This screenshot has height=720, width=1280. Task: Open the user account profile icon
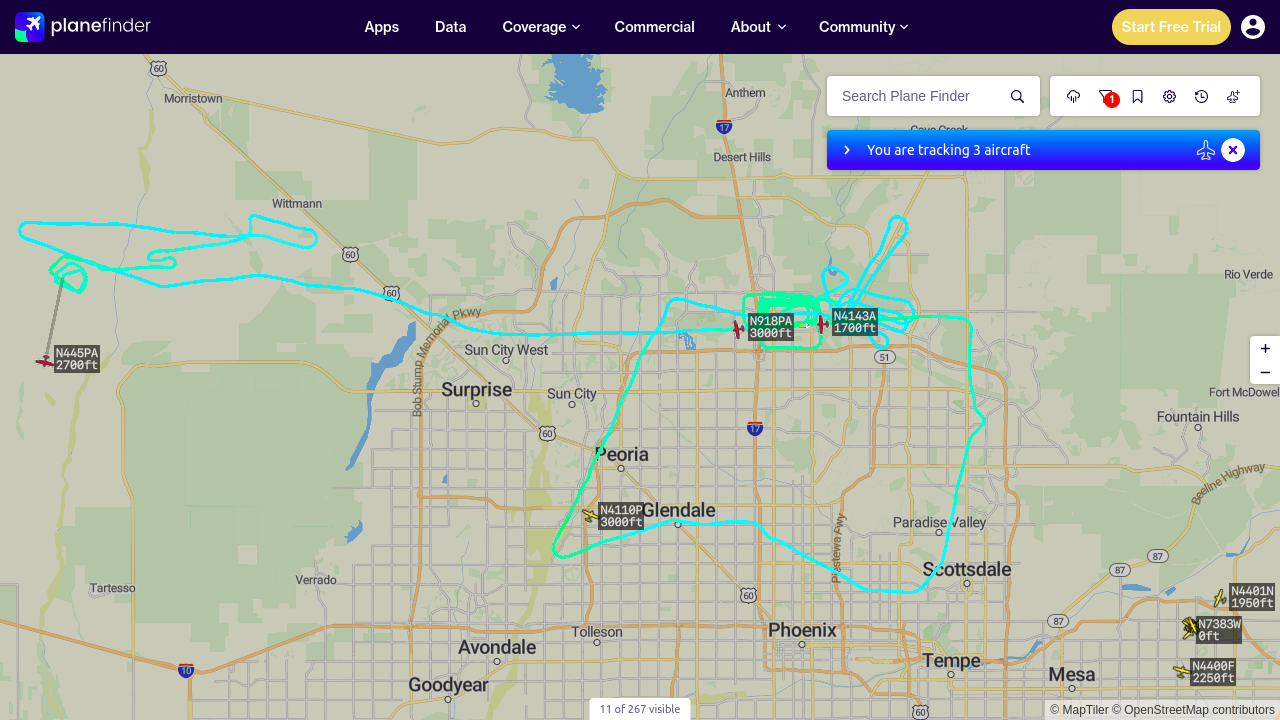pos(1253,27)
